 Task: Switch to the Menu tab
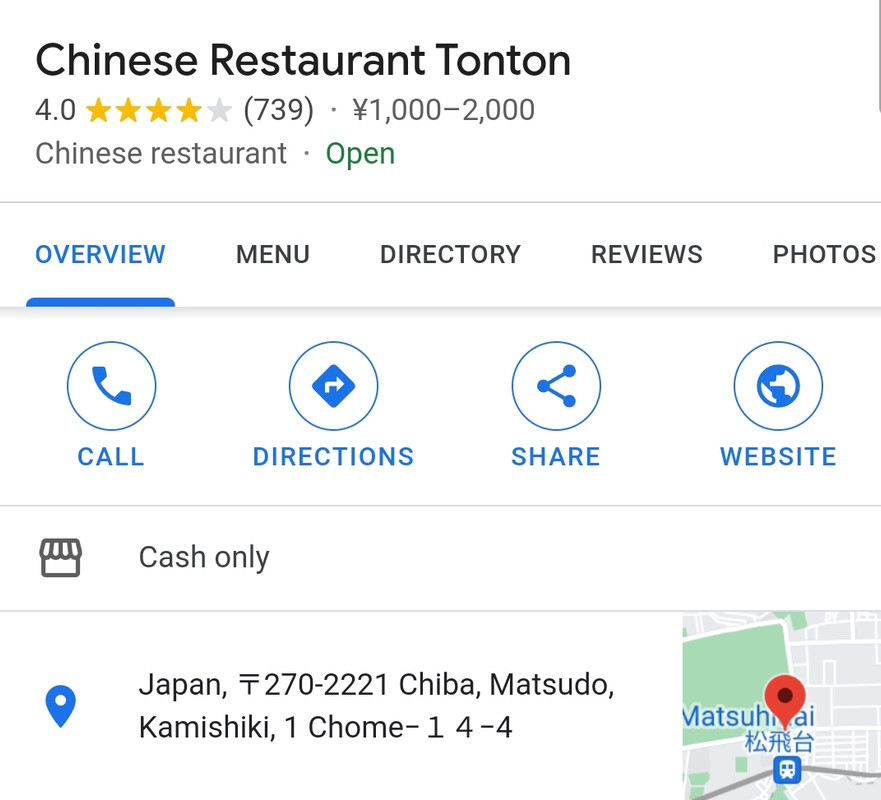[x=273, y=255]
